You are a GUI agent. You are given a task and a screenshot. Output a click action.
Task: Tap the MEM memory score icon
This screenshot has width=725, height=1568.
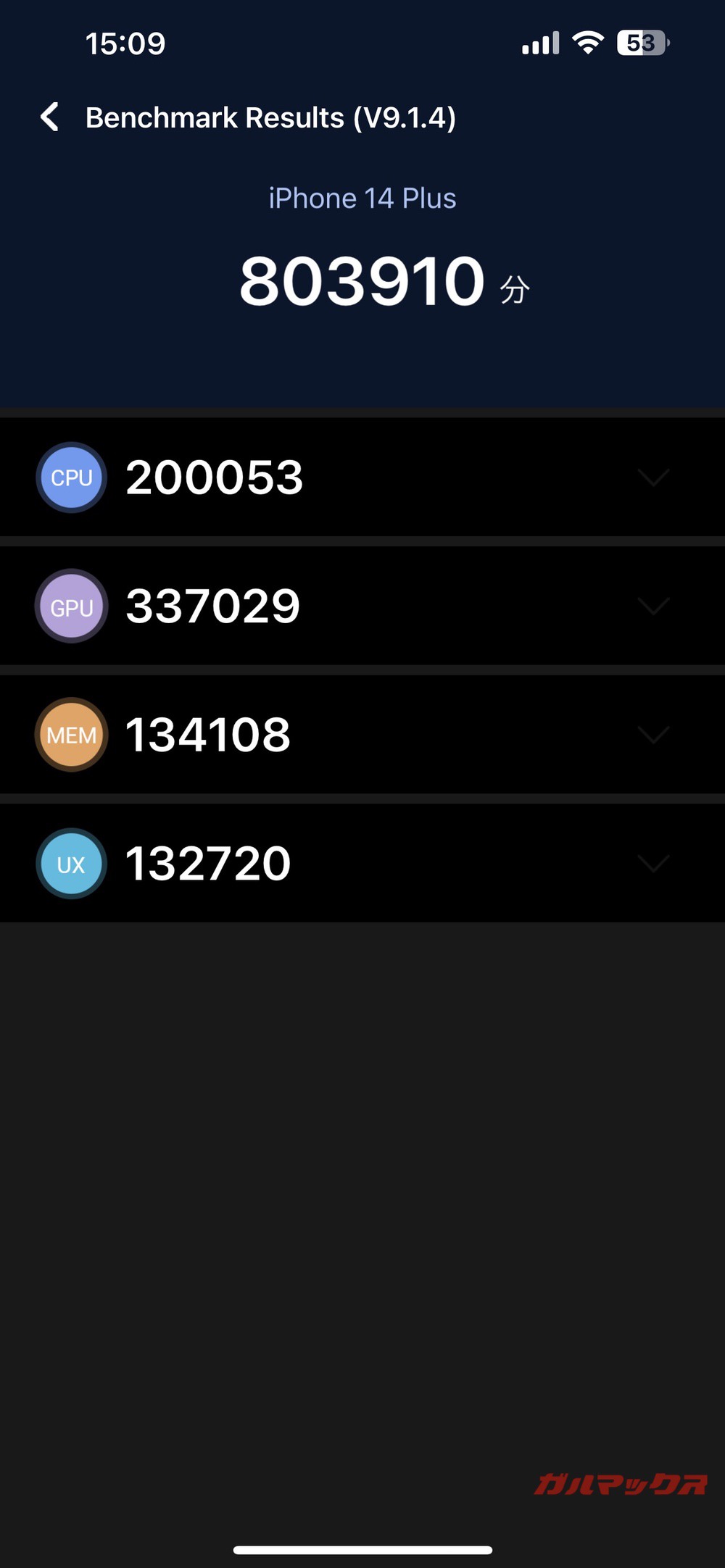70,734
